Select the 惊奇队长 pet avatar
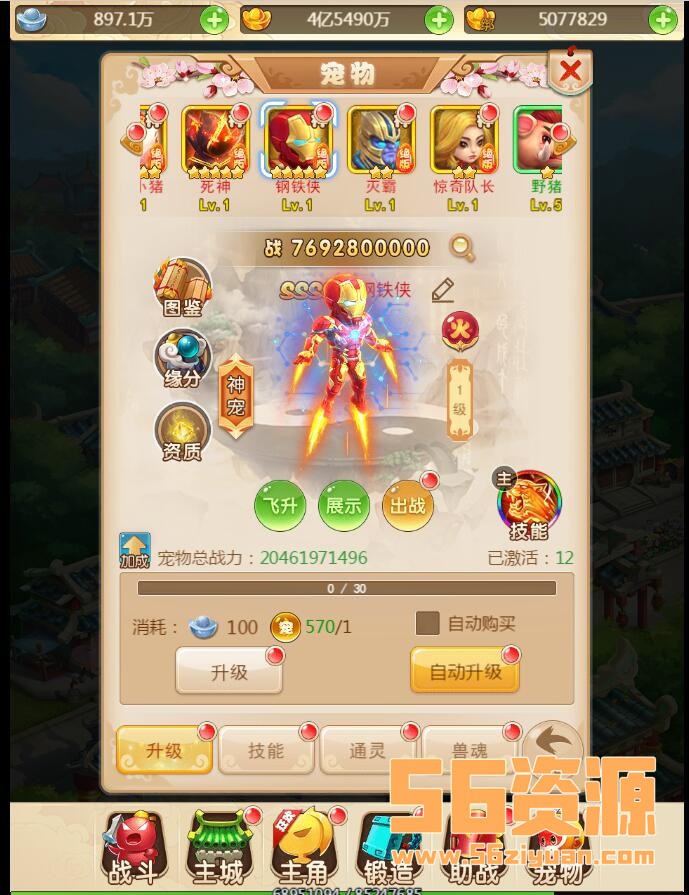The image size is (689, 895). [x=462, y=141]
